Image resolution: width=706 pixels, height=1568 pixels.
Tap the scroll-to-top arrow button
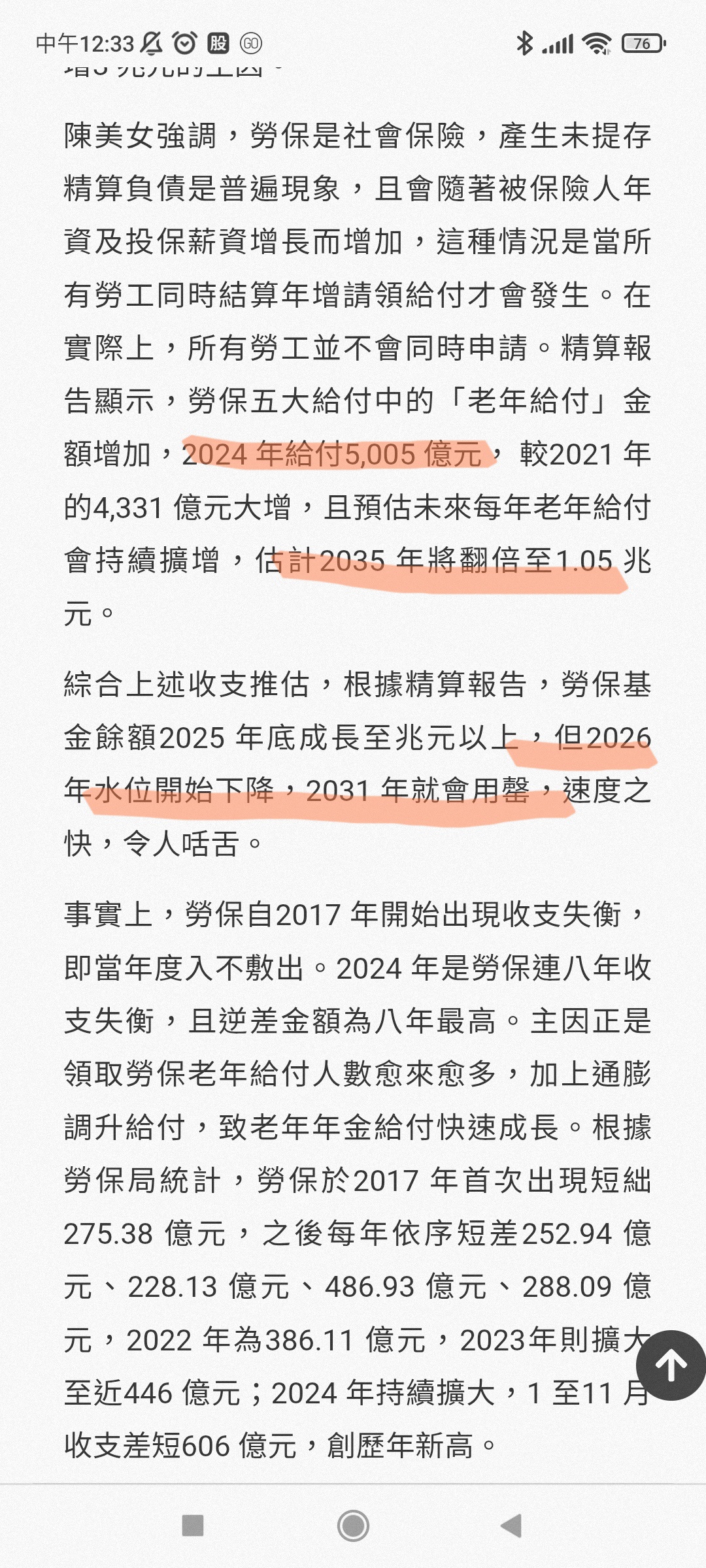[x=671, y=1365]
